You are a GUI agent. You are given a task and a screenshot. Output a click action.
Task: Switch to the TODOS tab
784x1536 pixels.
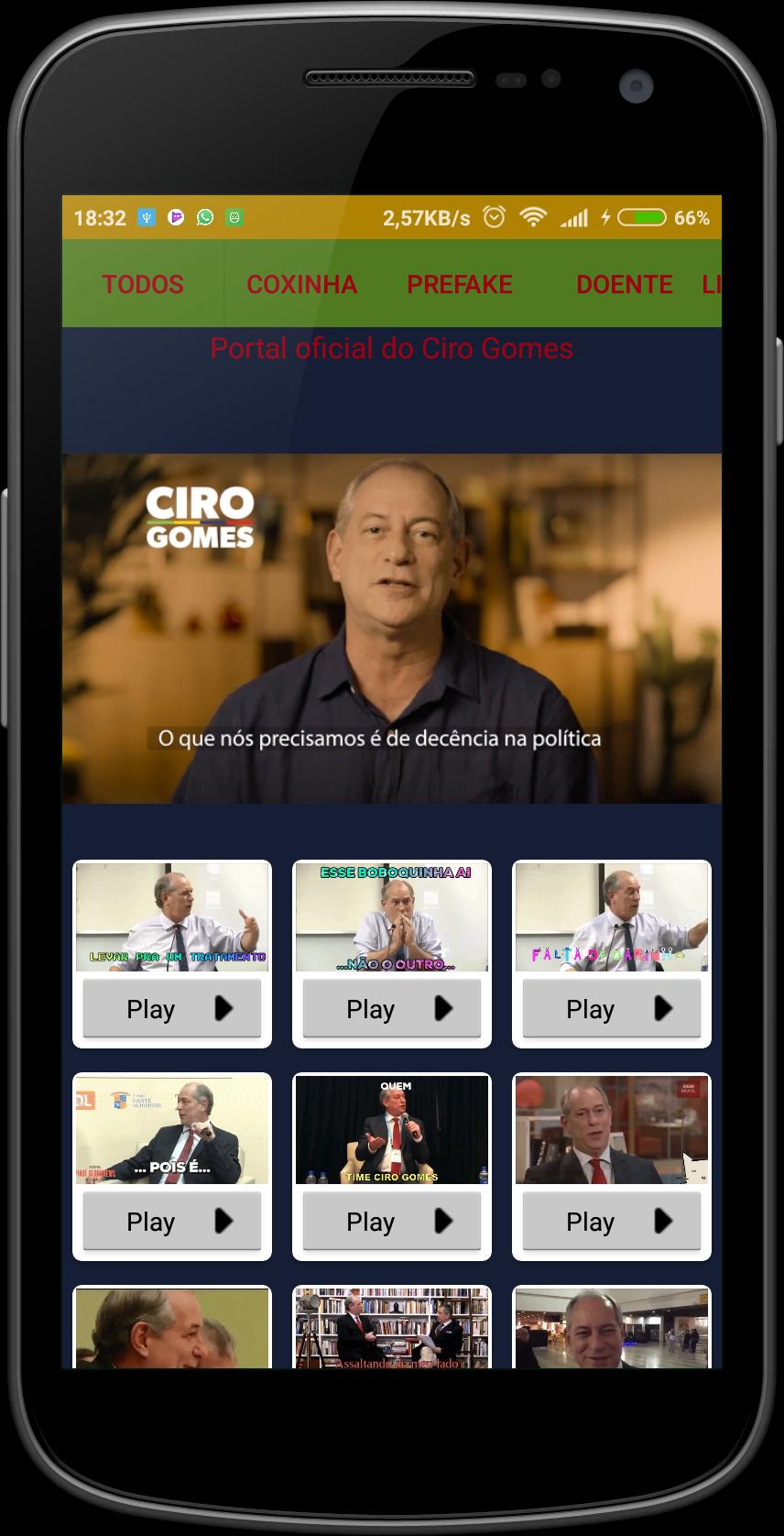(x=143, y=284)
